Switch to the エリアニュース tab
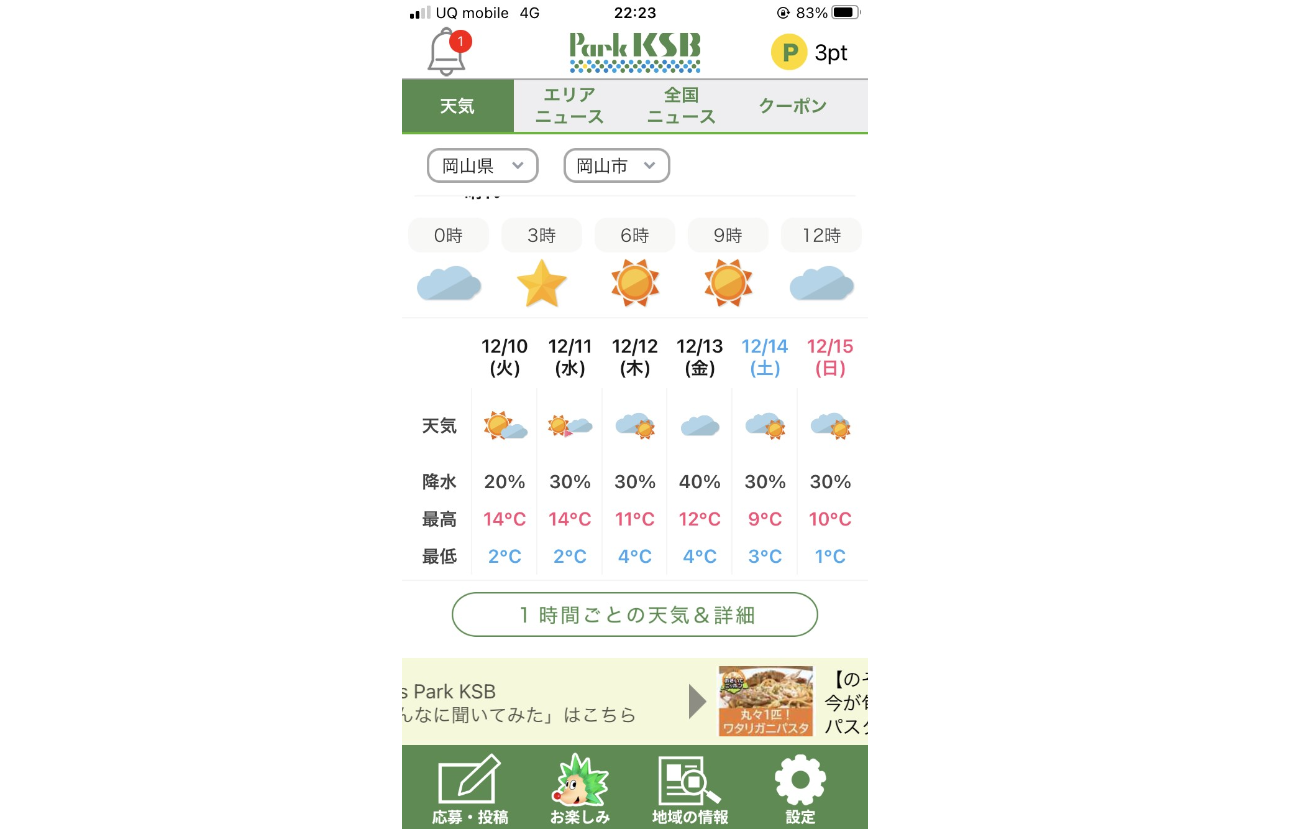1290x840 pixels. [x=569, y=106]
